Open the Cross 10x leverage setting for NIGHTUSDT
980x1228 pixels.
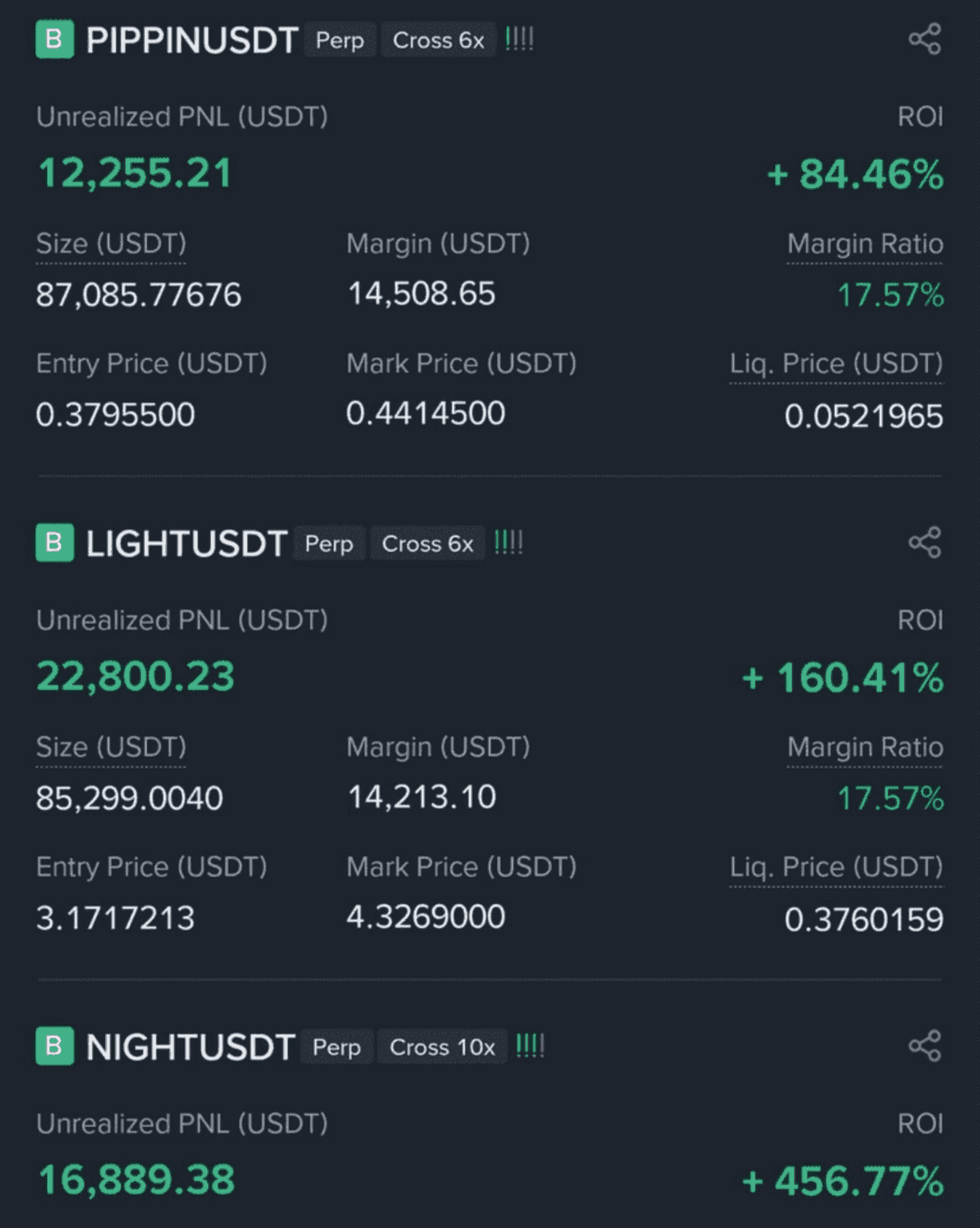(x=442, y=1048)
